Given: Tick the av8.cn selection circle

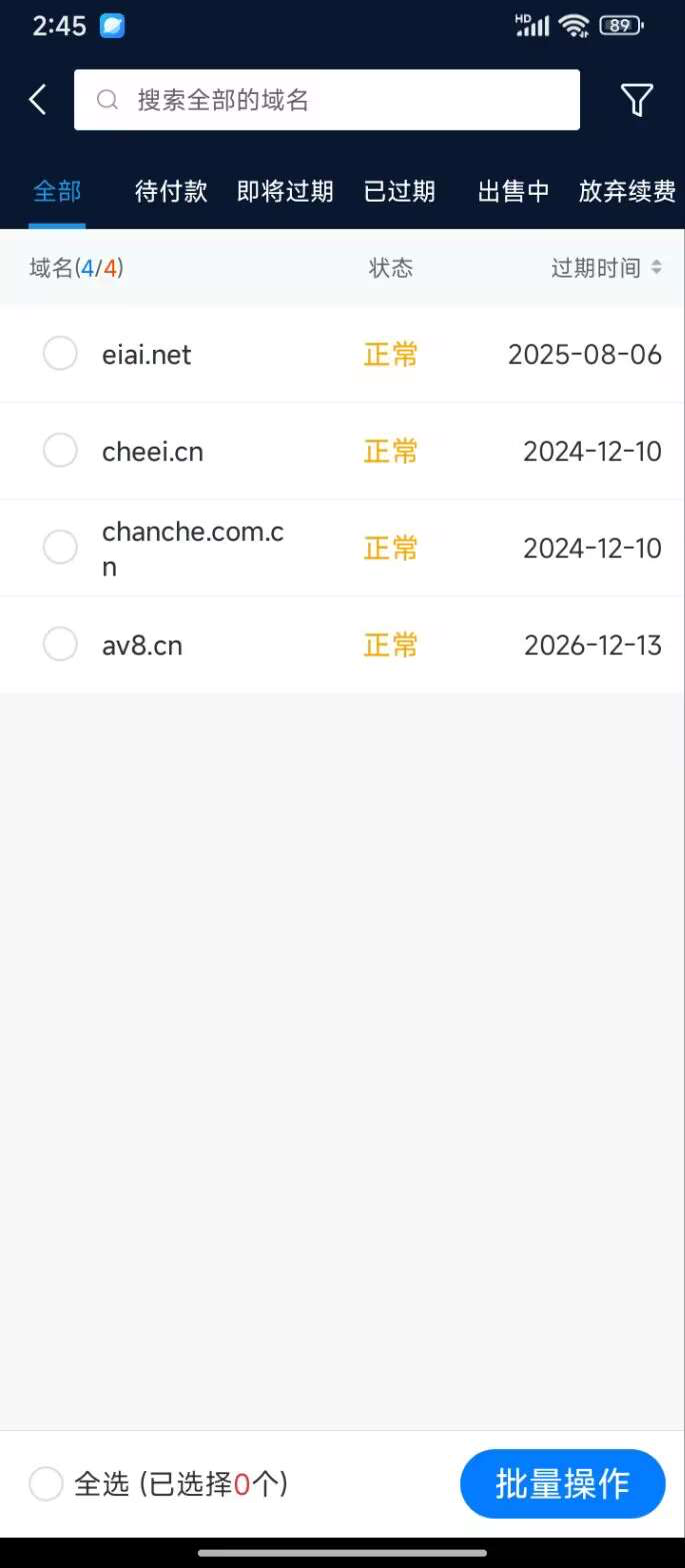Looking at the screenshot, I should pos(60,645).
